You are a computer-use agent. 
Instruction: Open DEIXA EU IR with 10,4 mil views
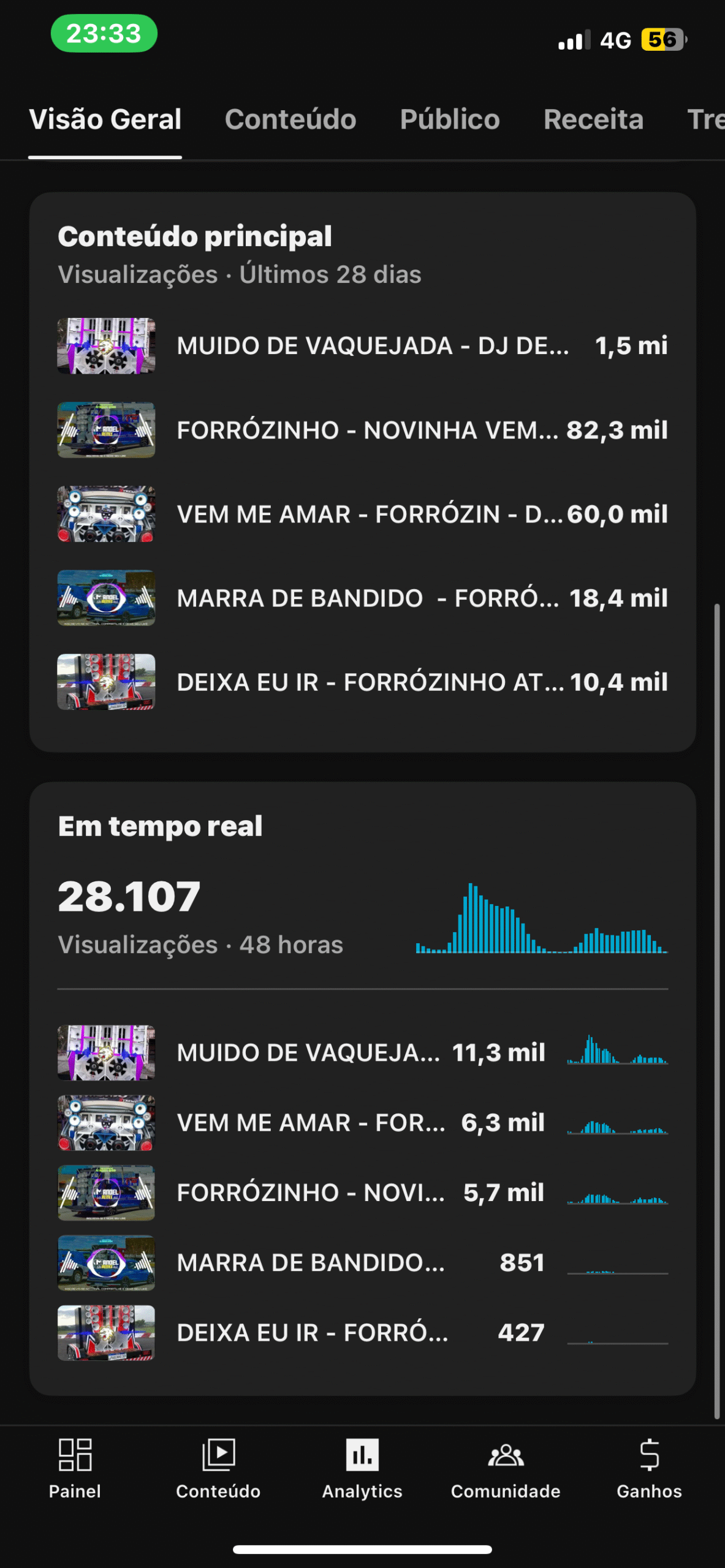point(362,682)
